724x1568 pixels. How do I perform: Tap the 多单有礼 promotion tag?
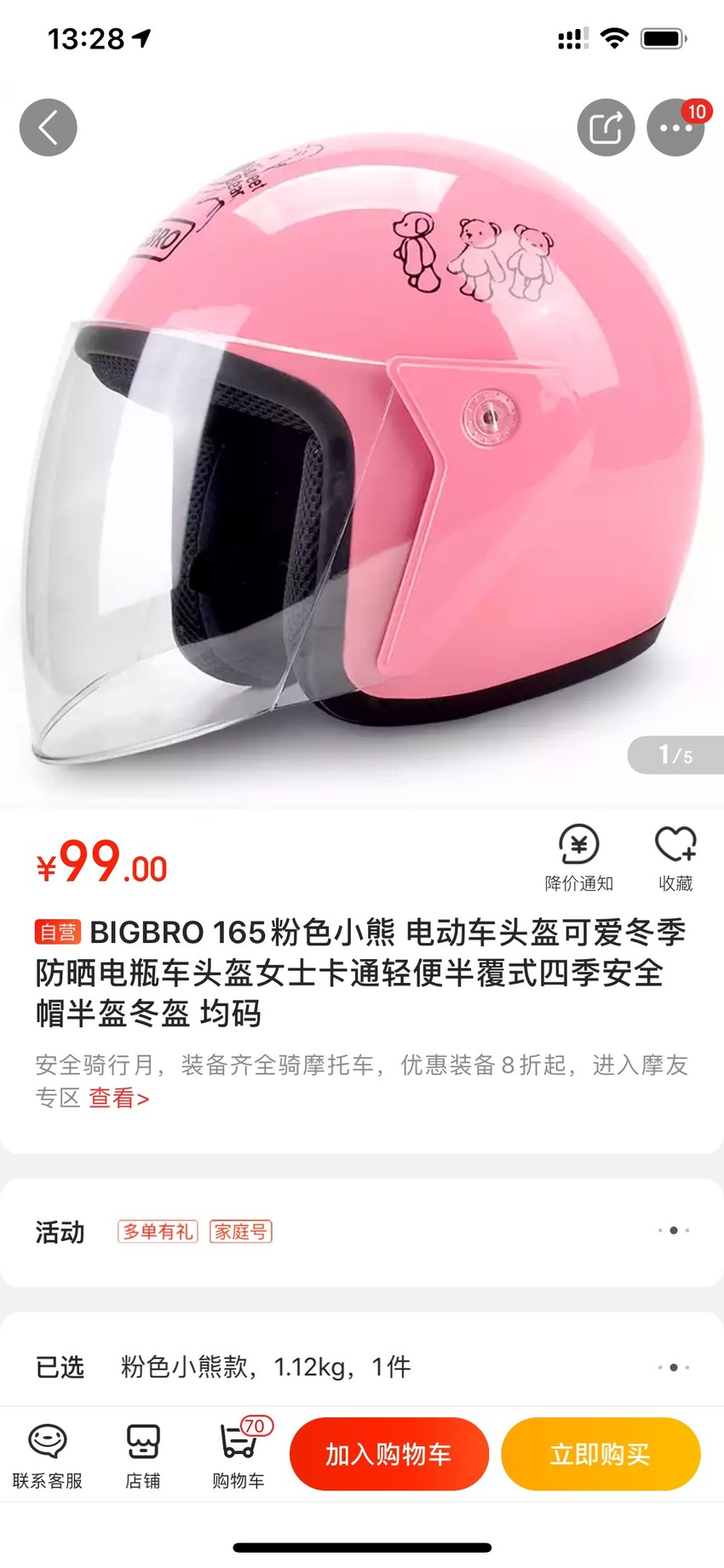(158, 1232)
